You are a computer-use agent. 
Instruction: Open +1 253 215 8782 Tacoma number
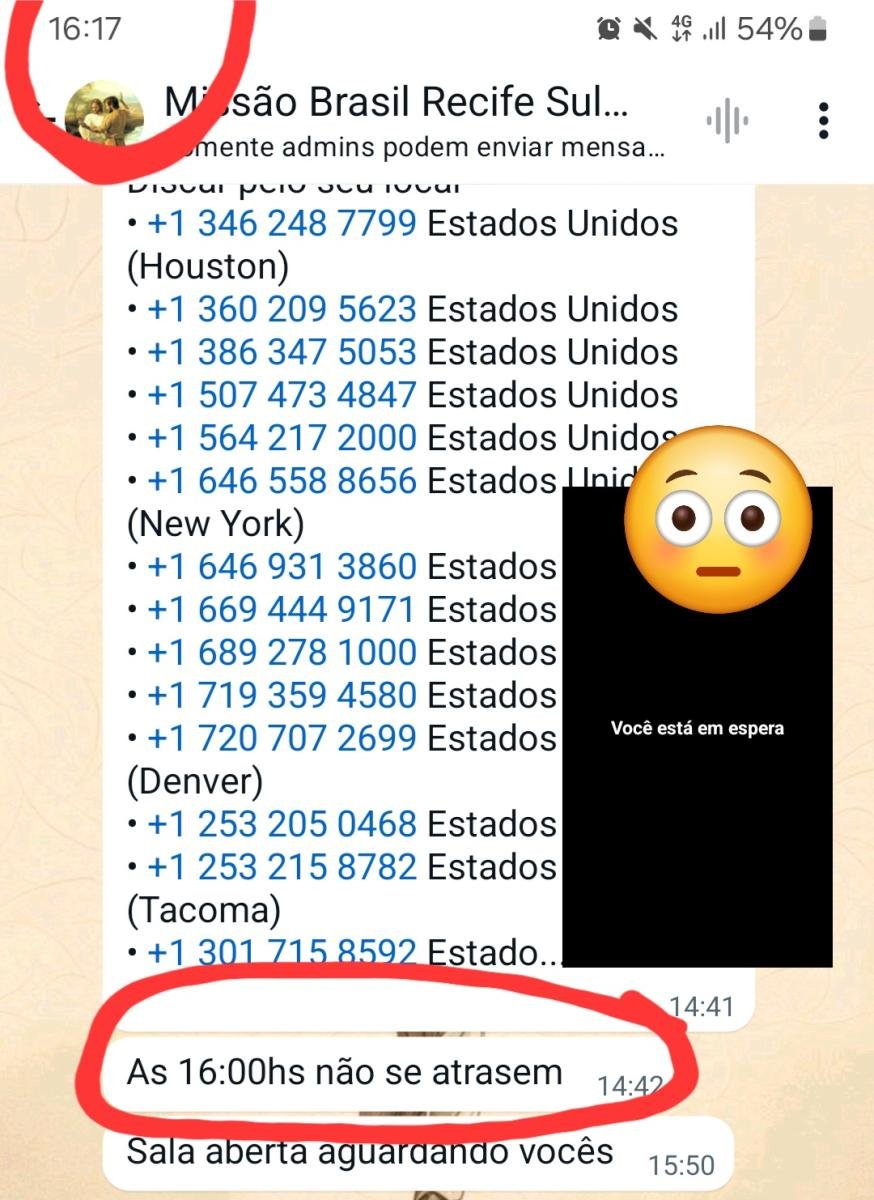point(282,868)
